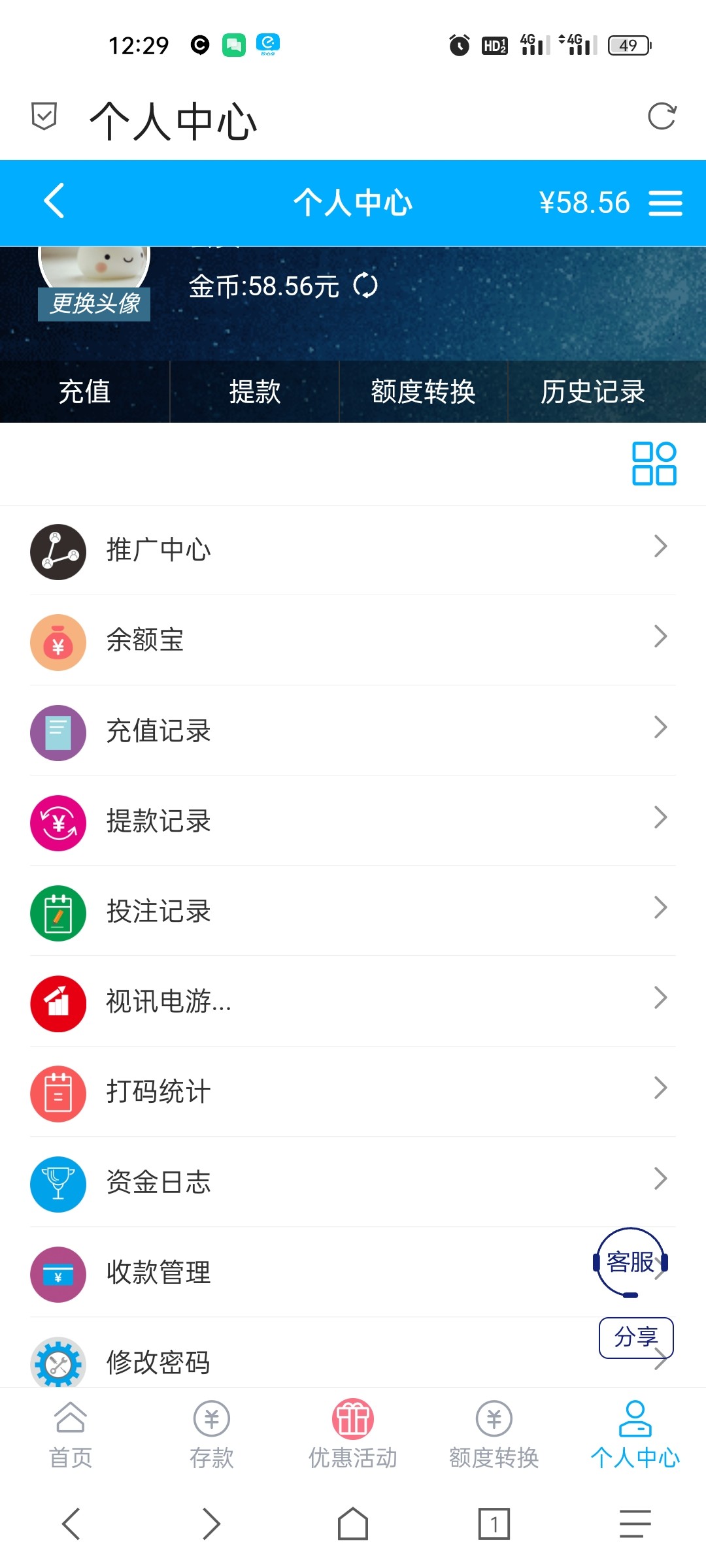View 充值记录
The height and width of the screenshot is (1568, 706).
(353, 730)
